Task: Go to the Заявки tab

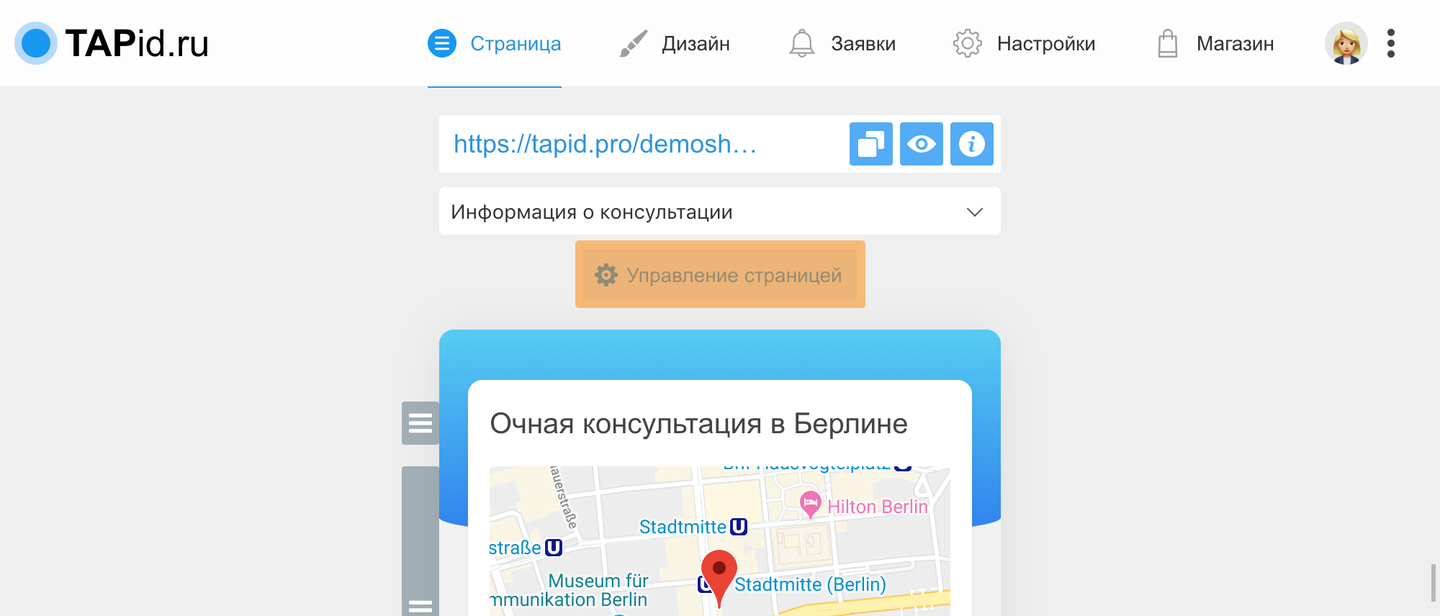Action: point(842,44)
